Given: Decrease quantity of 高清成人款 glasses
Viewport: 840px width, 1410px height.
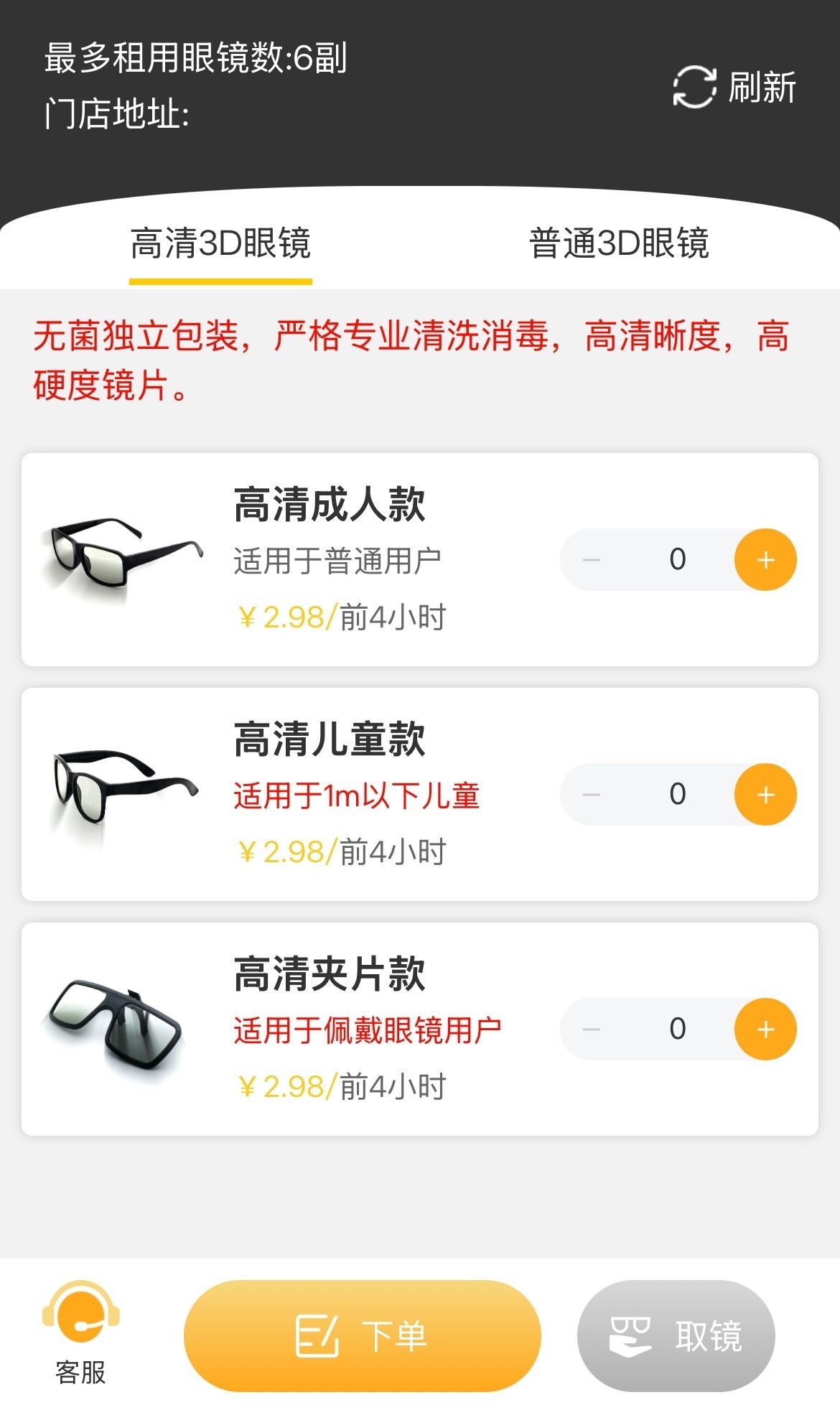Looking at the screenshot, I should point(592,560).
